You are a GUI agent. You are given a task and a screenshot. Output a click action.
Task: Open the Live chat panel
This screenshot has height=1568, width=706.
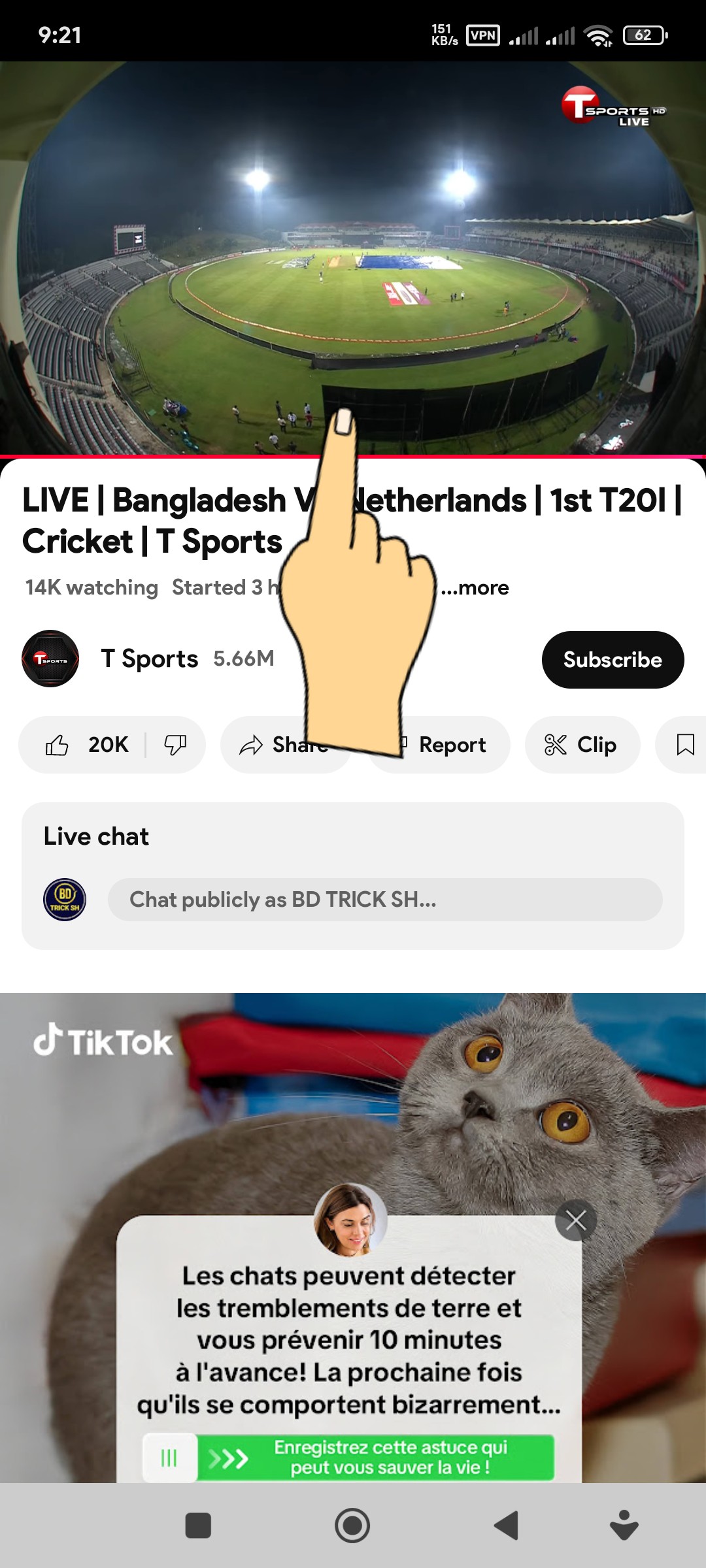(x=96, y=837)
